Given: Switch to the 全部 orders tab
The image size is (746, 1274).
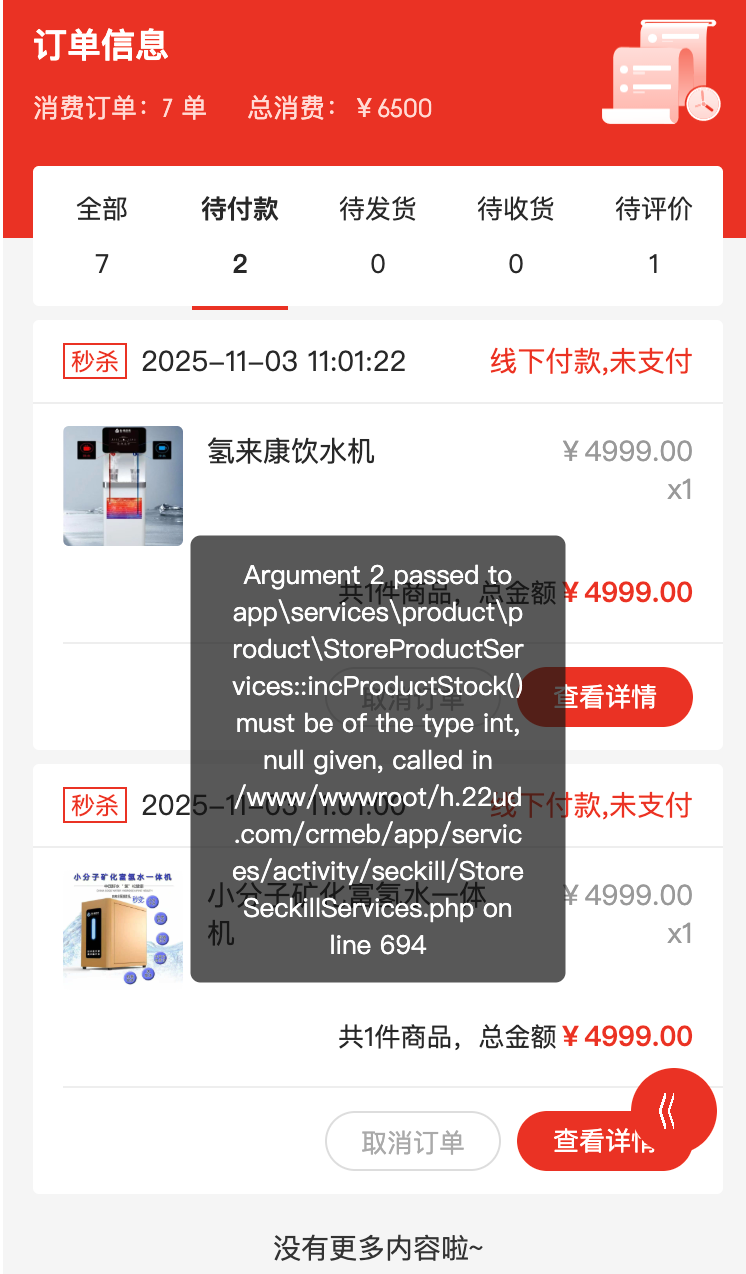Looking at the screenshot, I should click(102, 236).
